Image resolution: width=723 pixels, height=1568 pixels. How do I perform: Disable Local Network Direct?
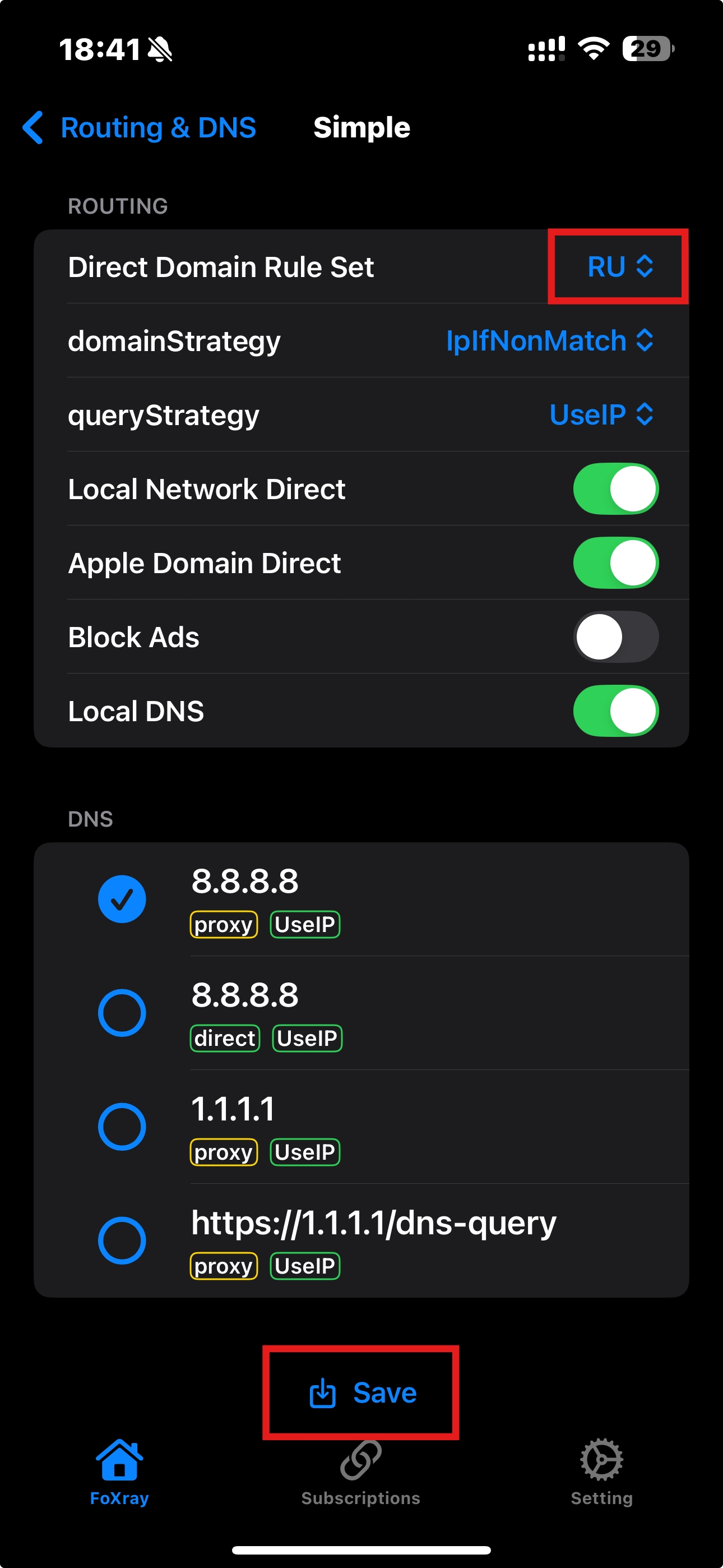point(615,489)
